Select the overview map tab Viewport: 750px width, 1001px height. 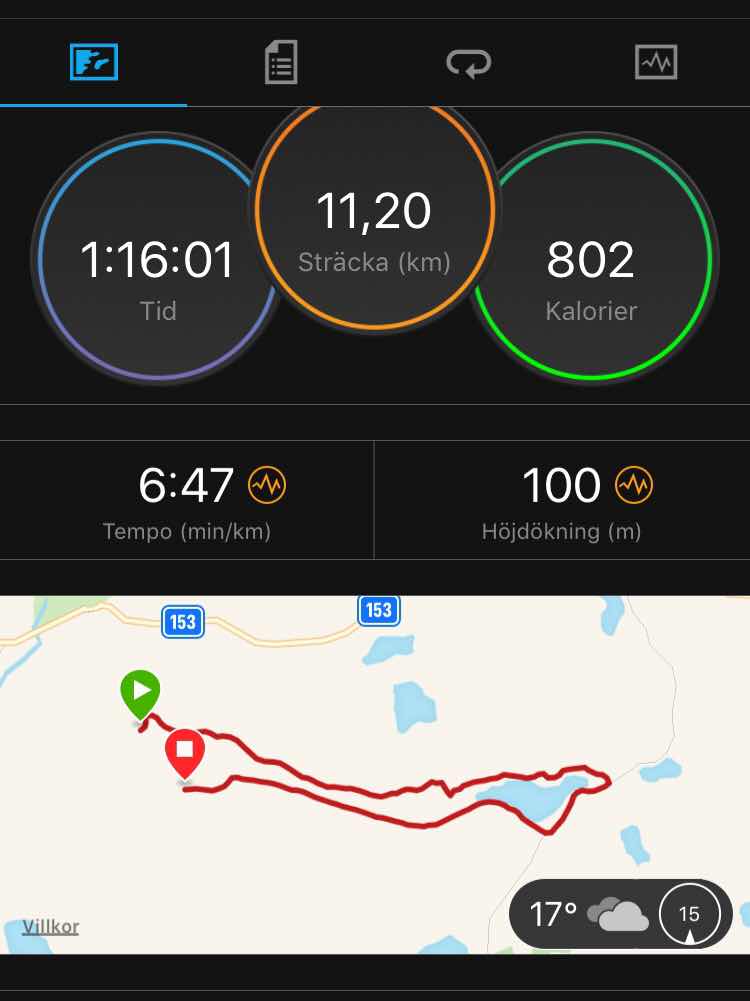click(94, 64)
